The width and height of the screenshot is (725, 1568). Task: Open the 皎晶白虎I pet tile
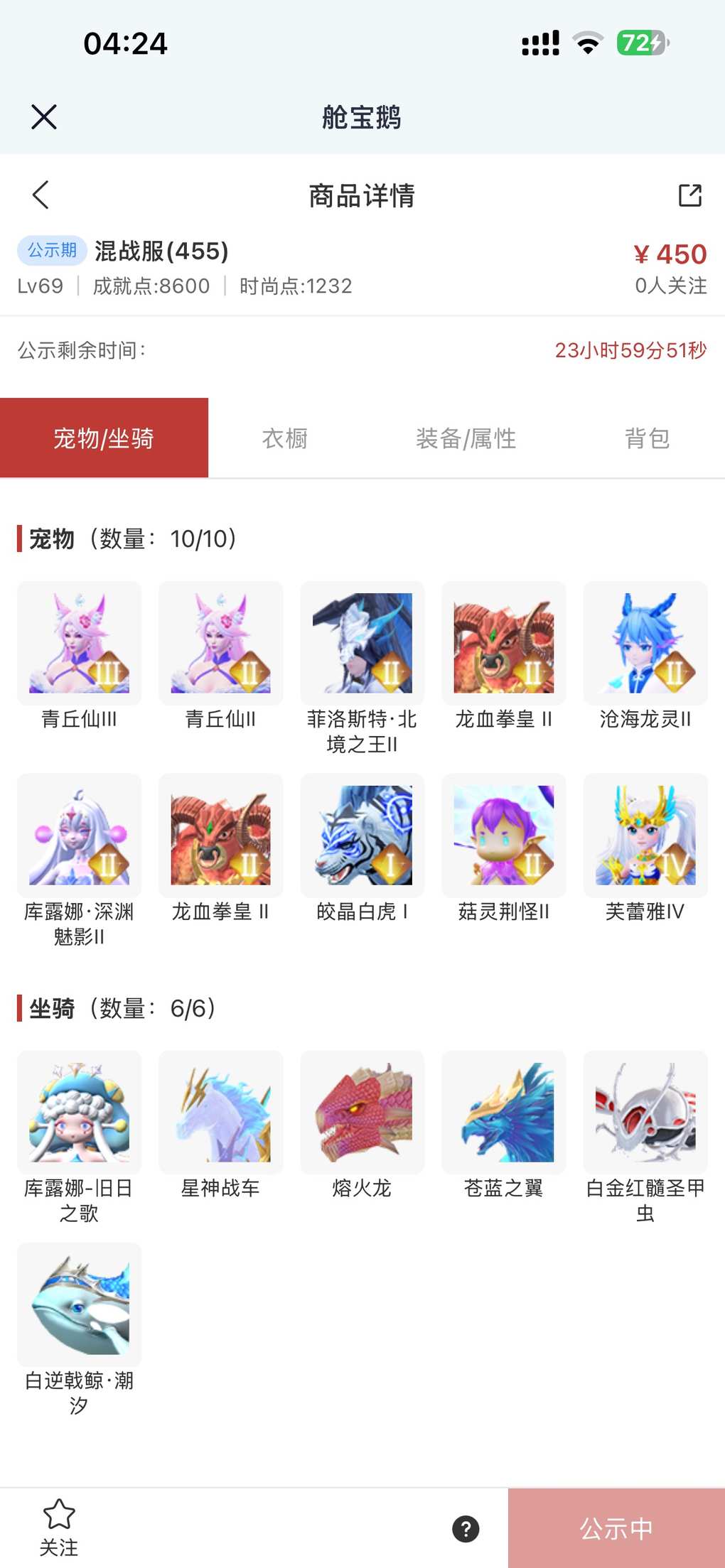click(x=362, y=836)
